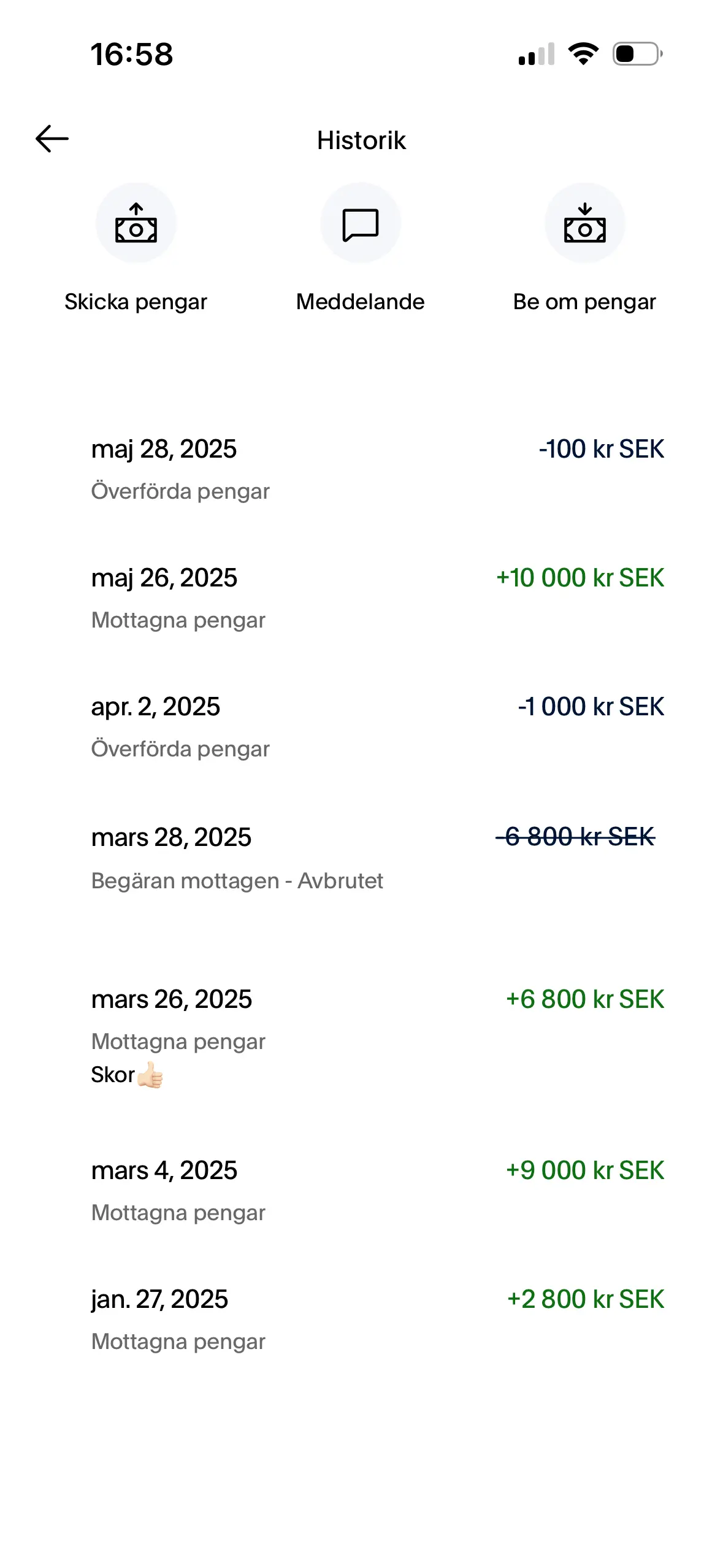Tap the Historik title at the top
723x1568 pixels.
[361, 140]
